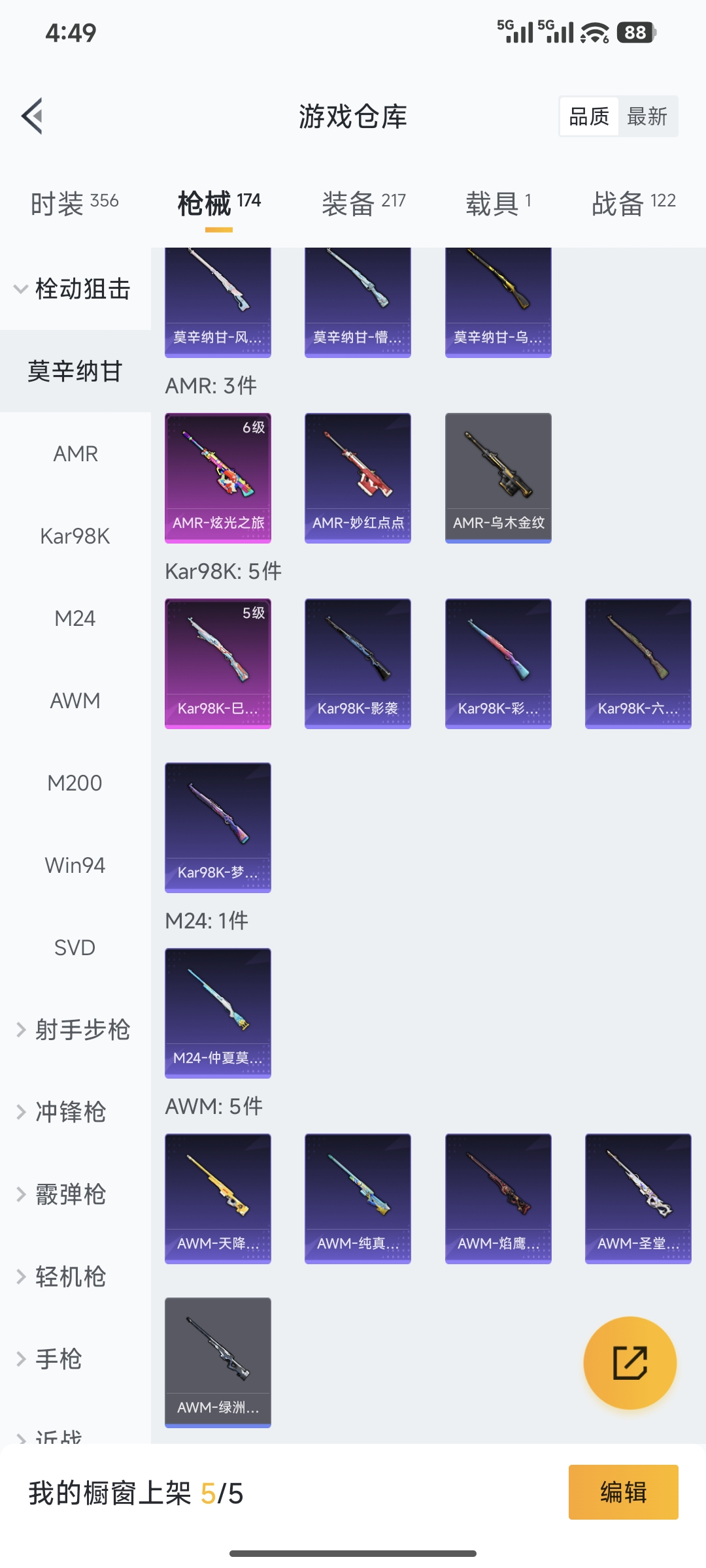Screen dimensions: 706x1568
Task: Switch to the 装备 tab
Action: point(363,203)
